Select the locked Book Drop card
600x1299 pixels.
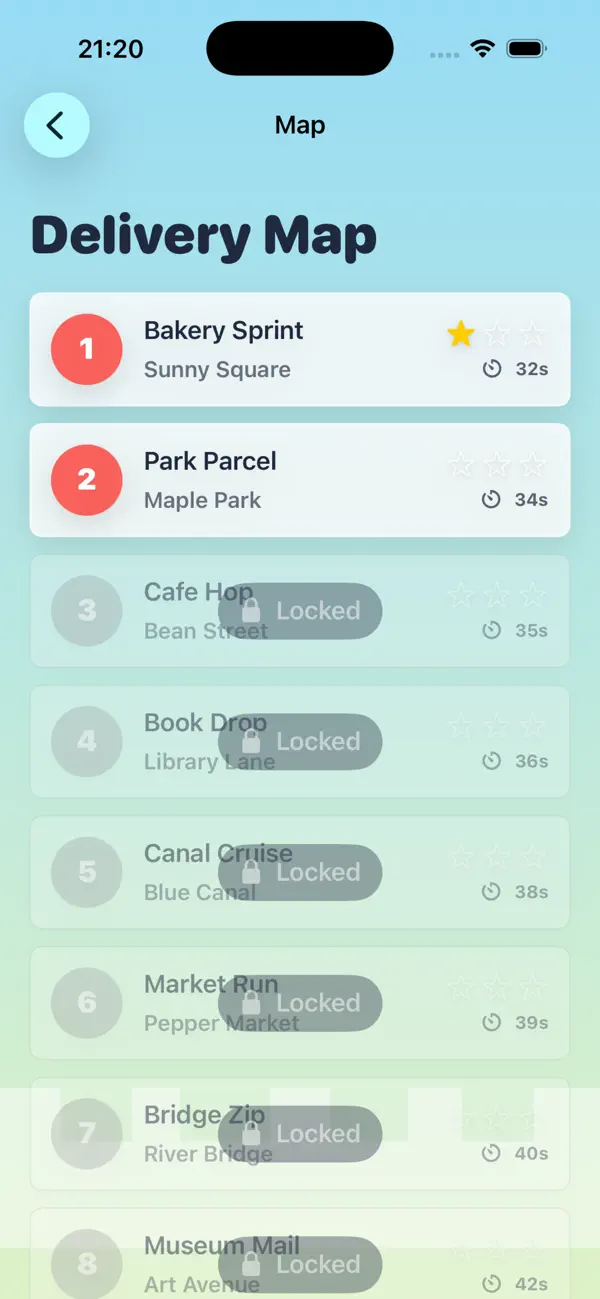pyautogui.click(x=300, y=742)
